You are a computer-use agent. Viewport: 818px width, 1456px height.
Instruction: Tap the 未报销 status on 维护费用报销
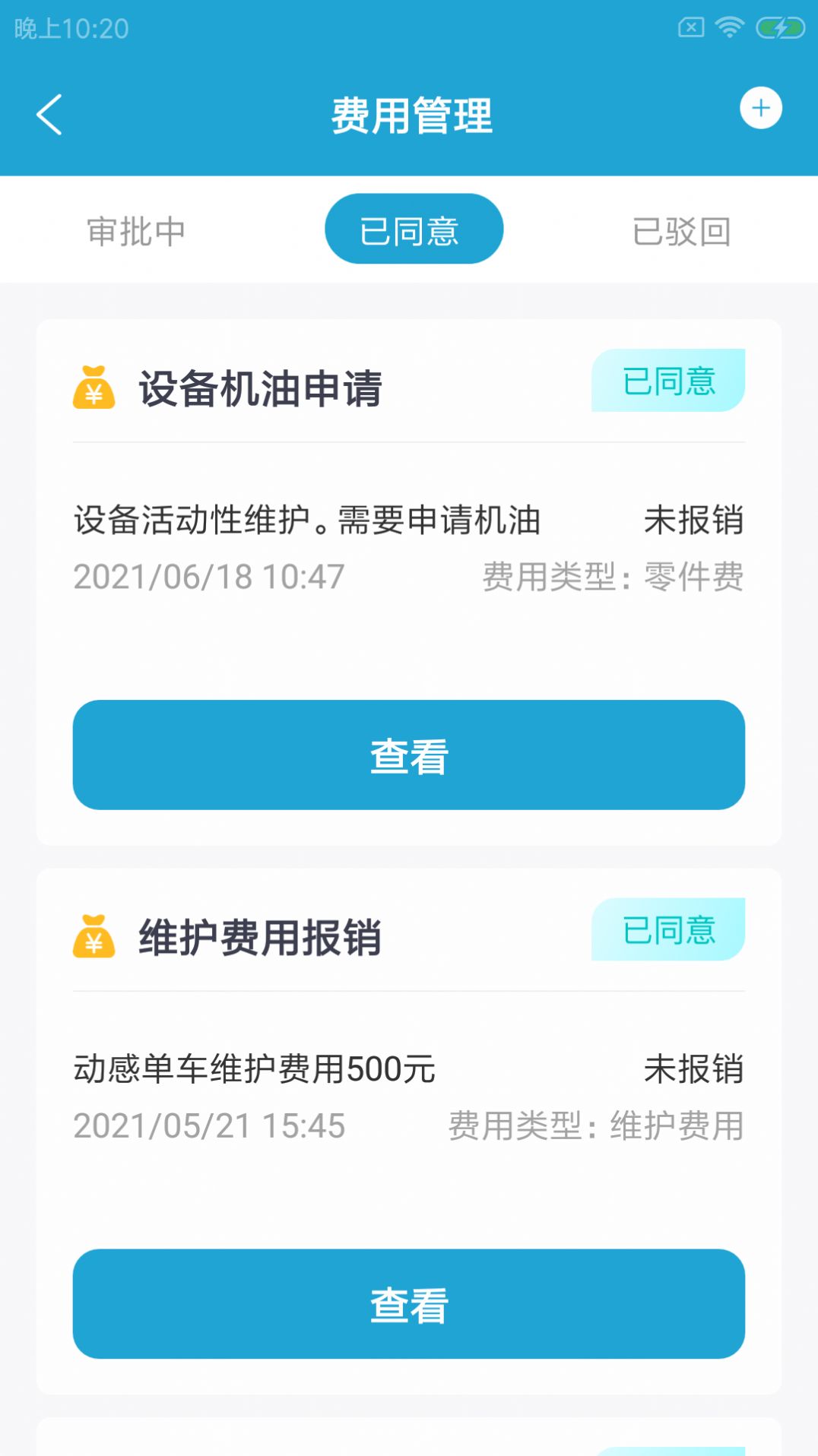pos(695,1068)
